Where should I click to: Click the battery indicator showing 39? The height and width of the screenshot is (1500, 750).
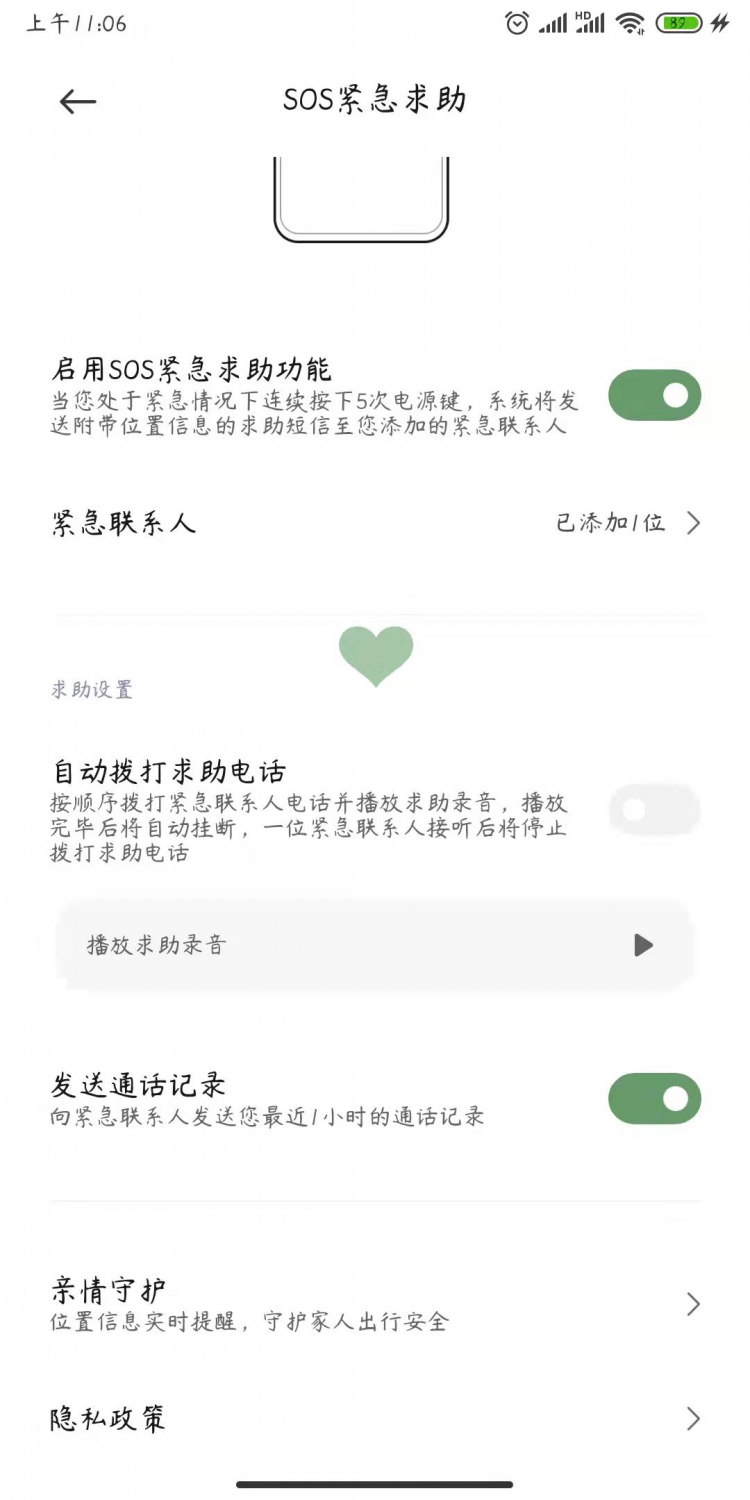point(678,22)
